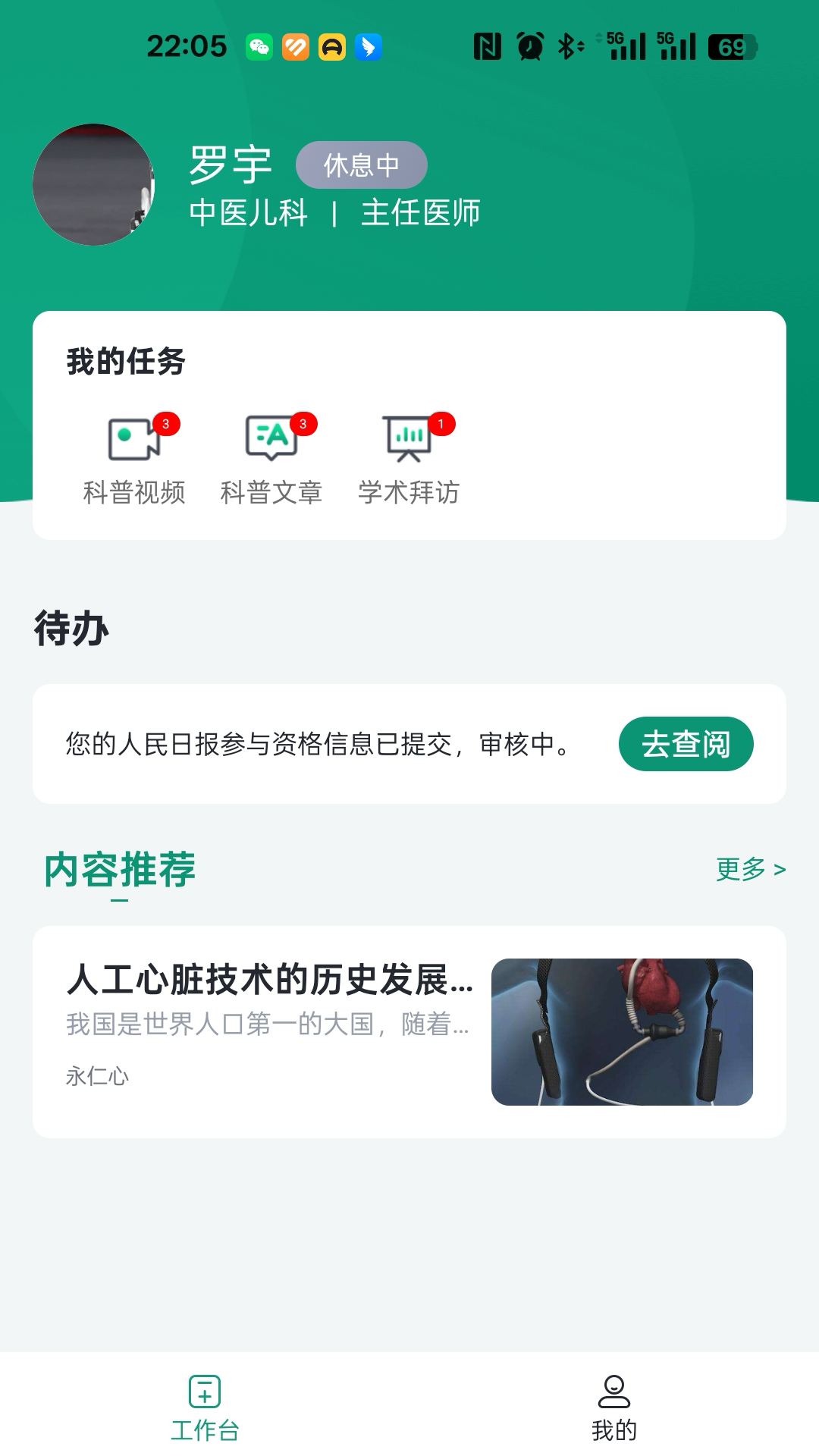
Task: Tap the red badge on 学术拜访
Action: 443,425
